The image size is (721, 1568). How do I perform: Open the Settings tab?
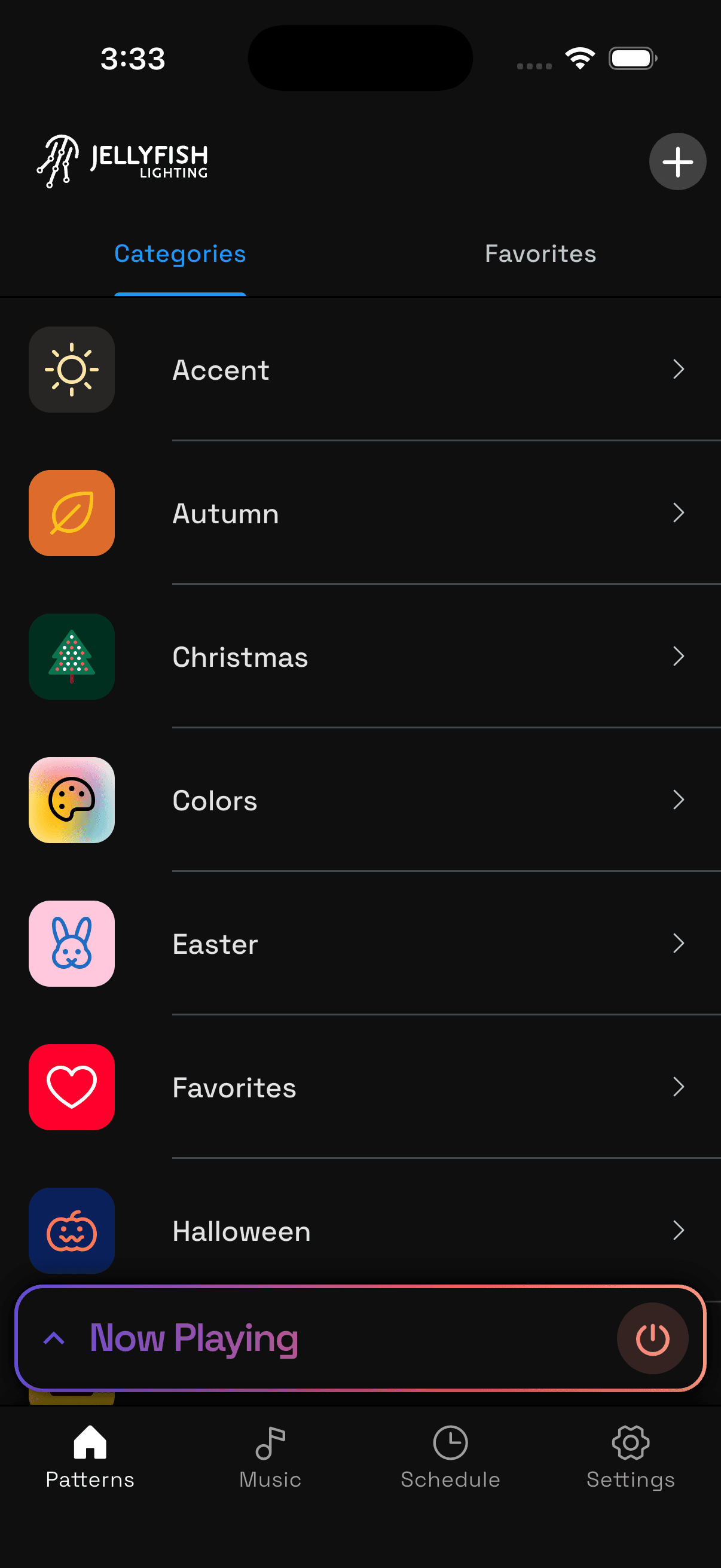click(x=631, y=1457)
